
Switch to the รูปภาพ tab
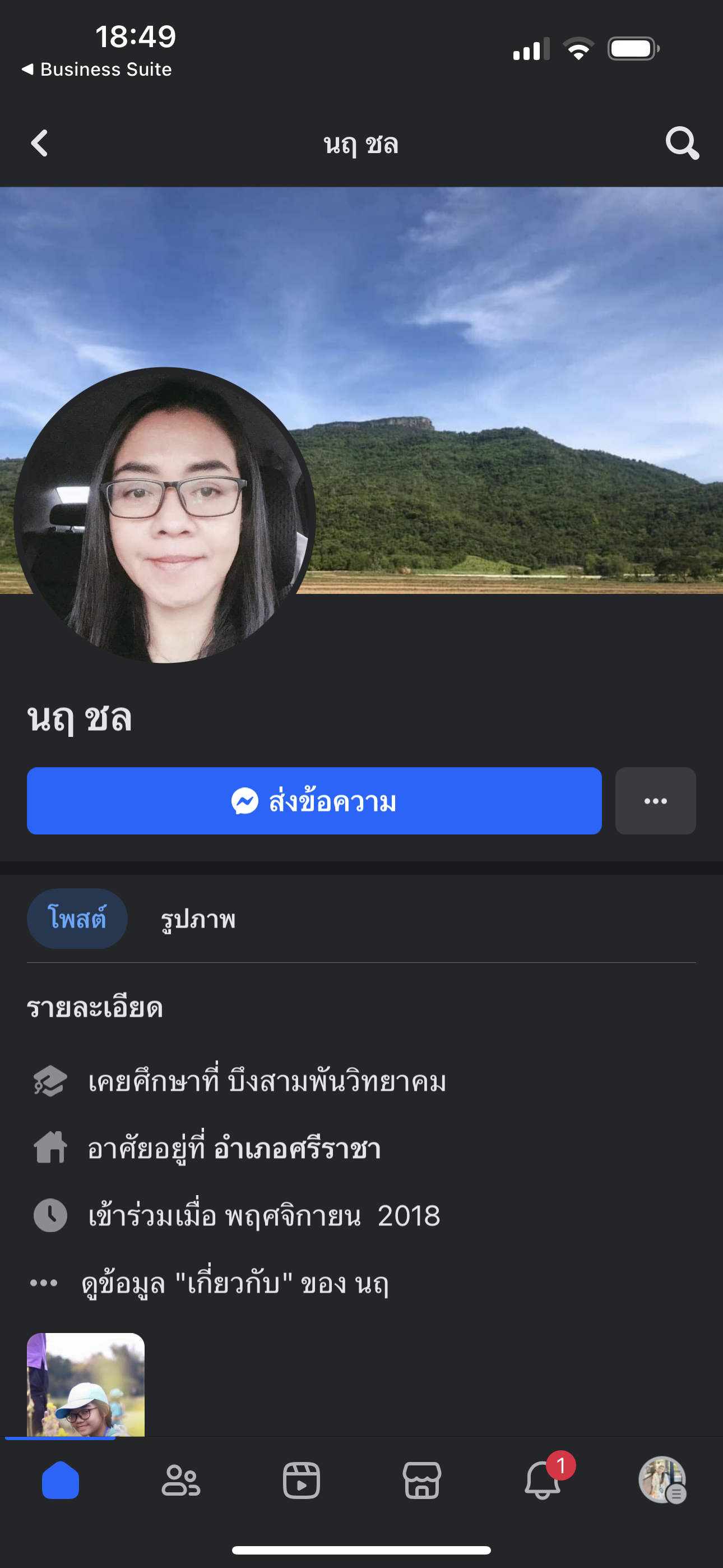[x=198, y=919]
